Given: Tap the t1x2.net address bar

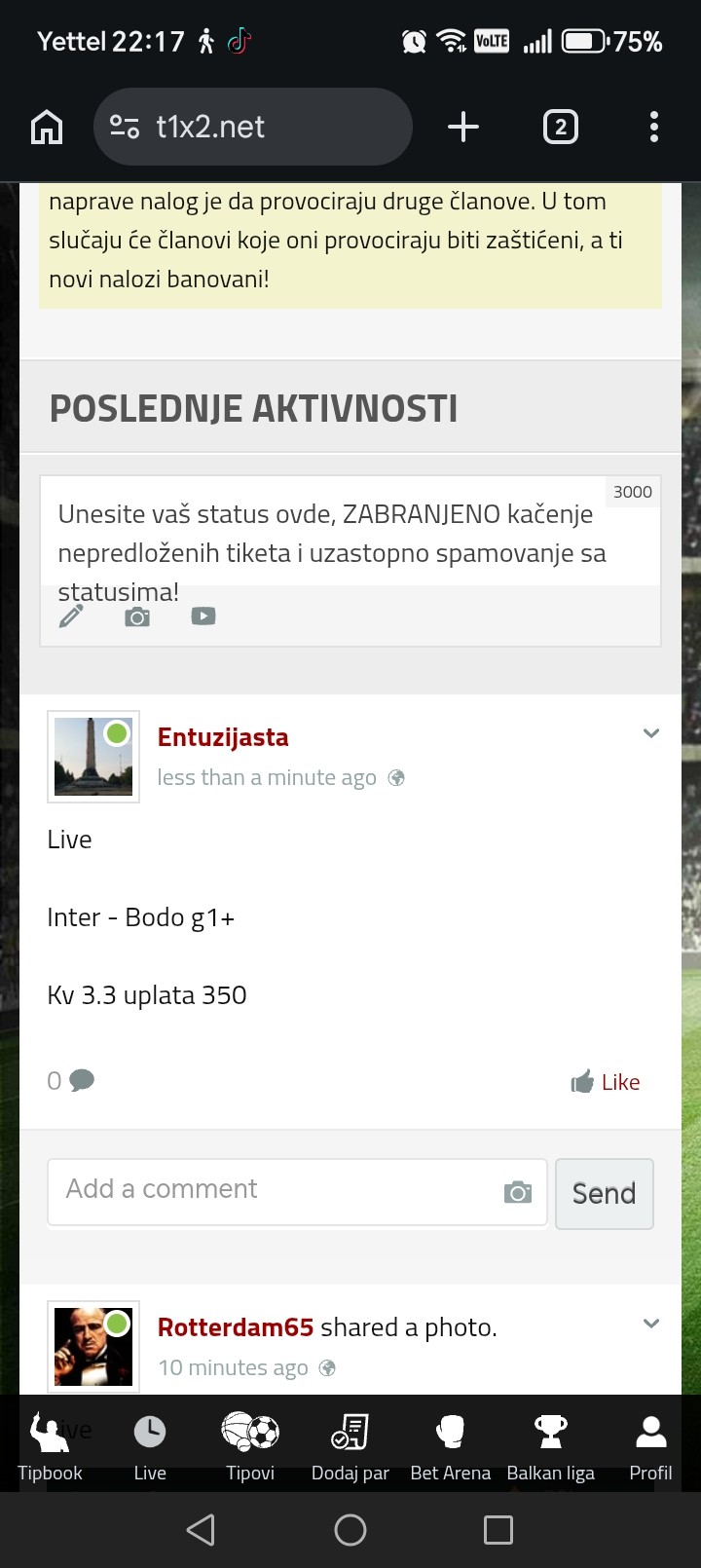Looking at the screenshot, I should tap(253, 128).
